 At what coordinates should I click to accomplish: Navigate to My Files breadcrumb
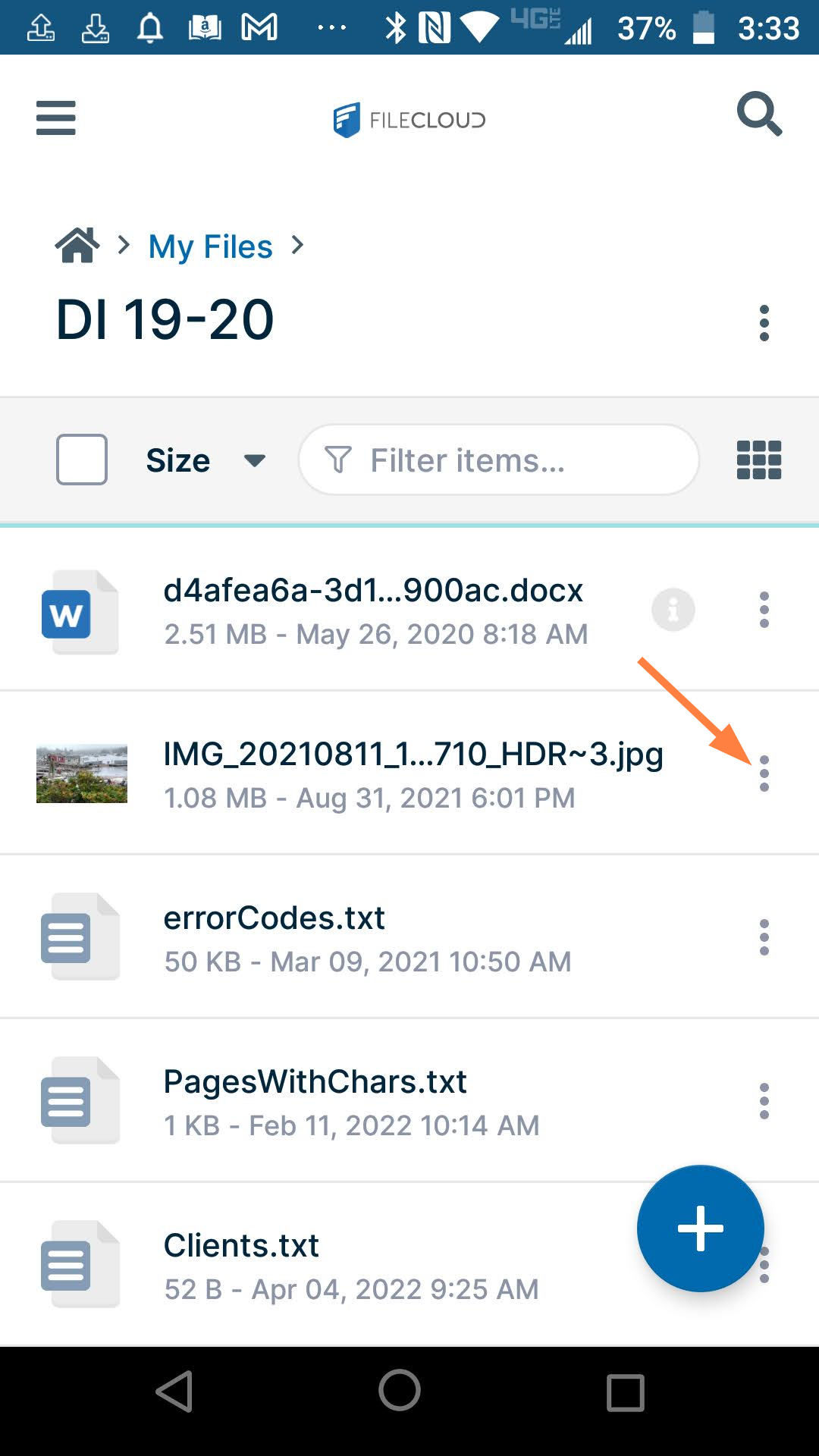point(210,246)
